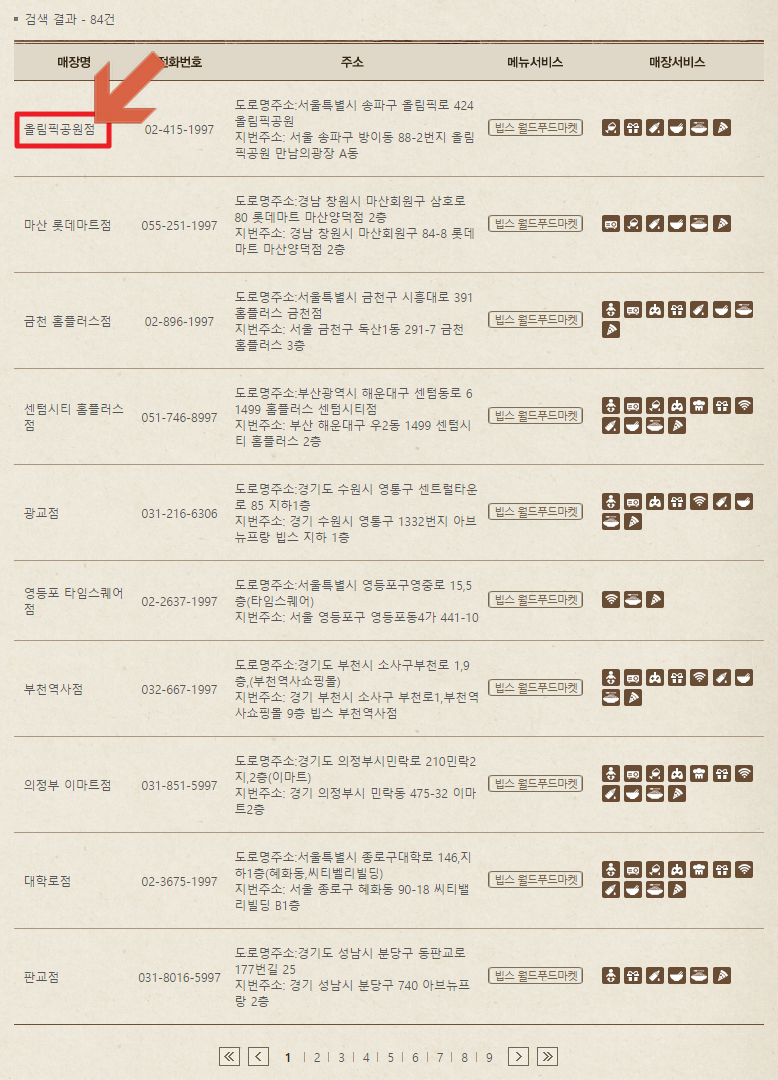Jump to the first page double arrow
This screenshot has height=1080, width=778.
pyautogui.click(x=229, y=1056)
